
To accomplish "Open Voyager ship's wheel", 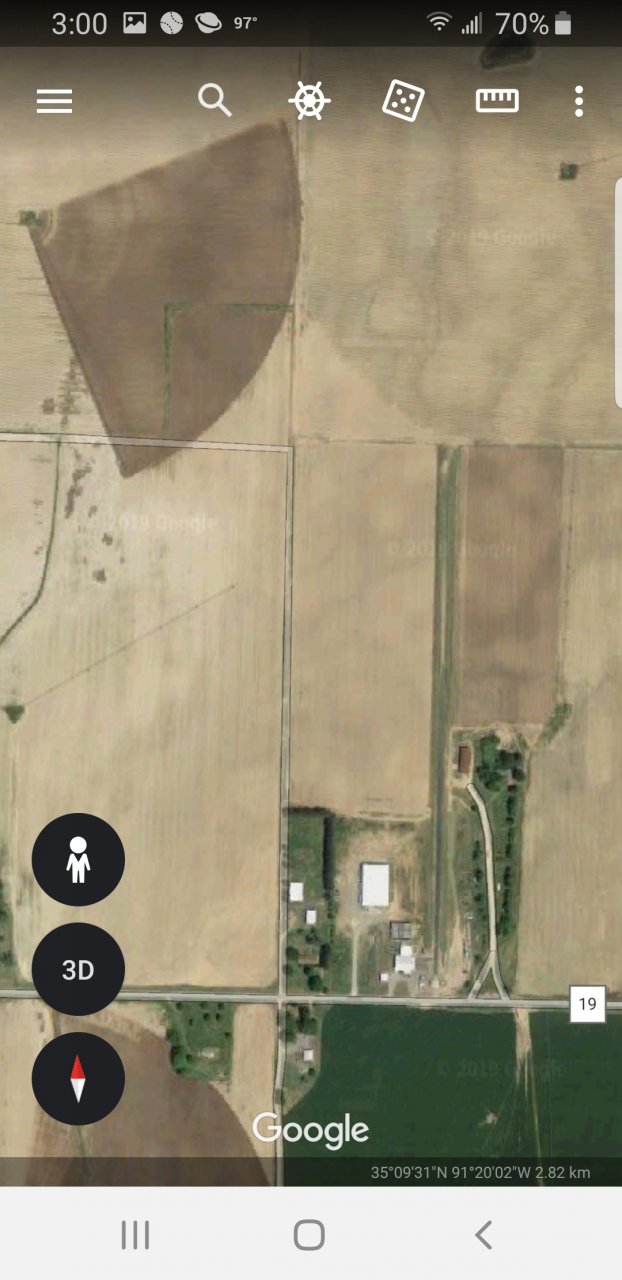I will 310,101.
